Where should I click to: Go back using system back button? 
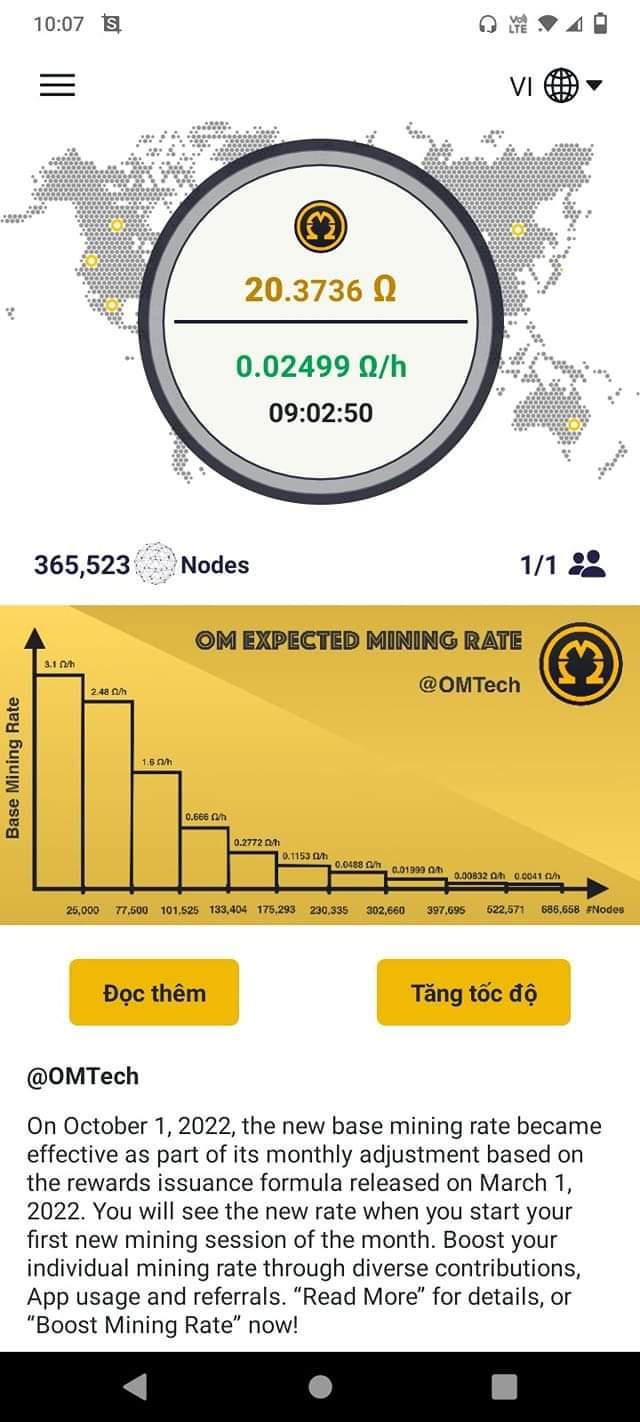pyautogui.click(x=134, y=1386)
